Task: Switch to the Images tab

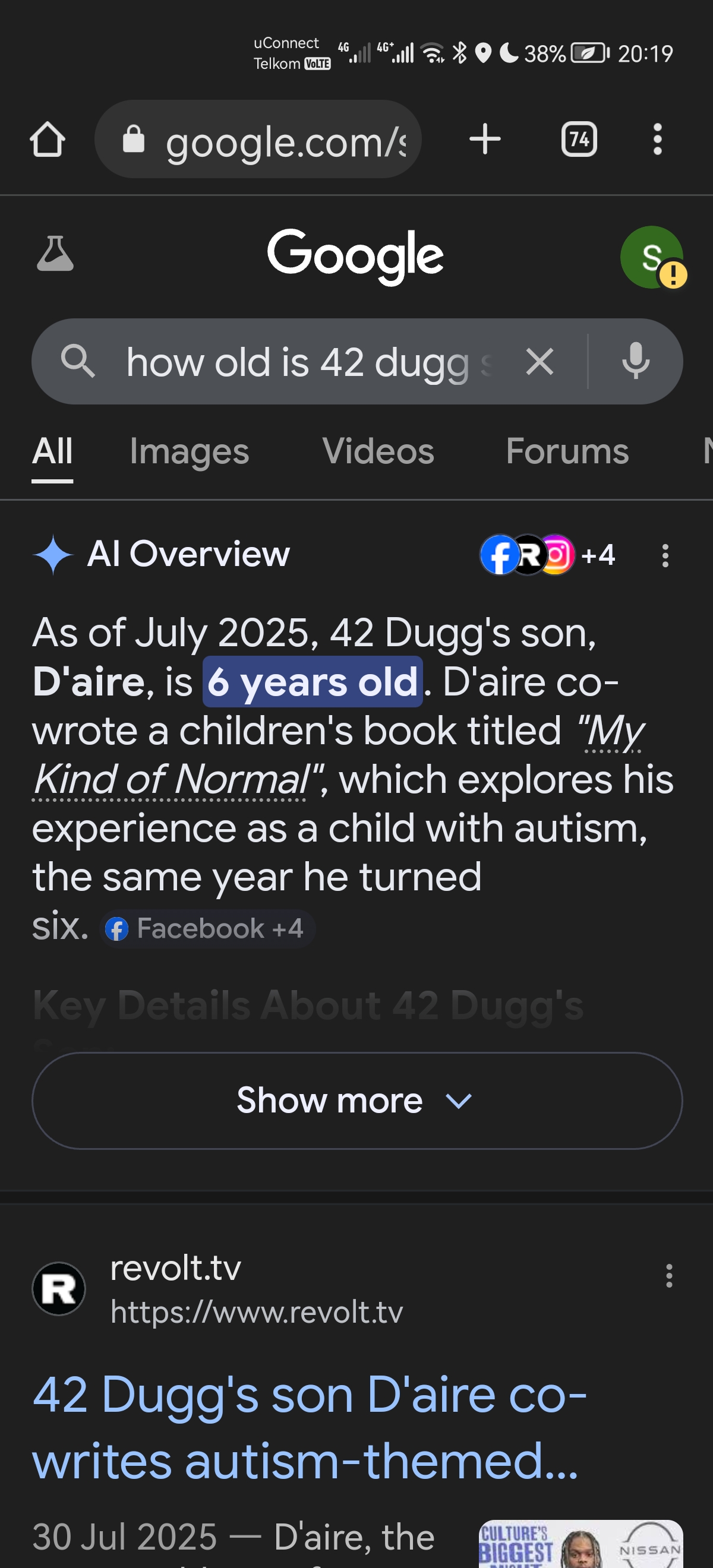Action: (x=190, y=451)
